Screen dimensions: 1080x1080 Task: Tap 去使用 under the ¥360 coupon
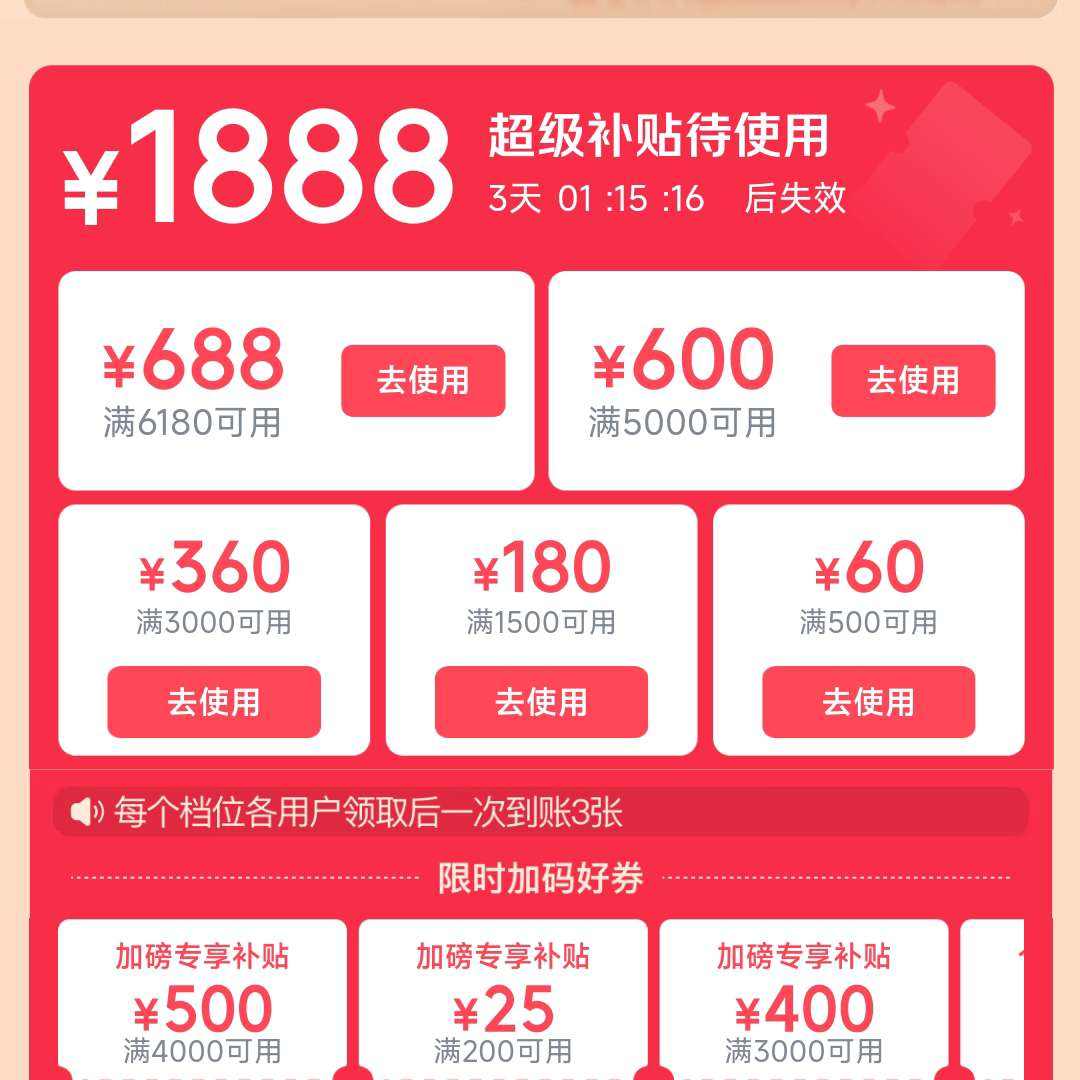pyautogui.click(x=214, y=702)
